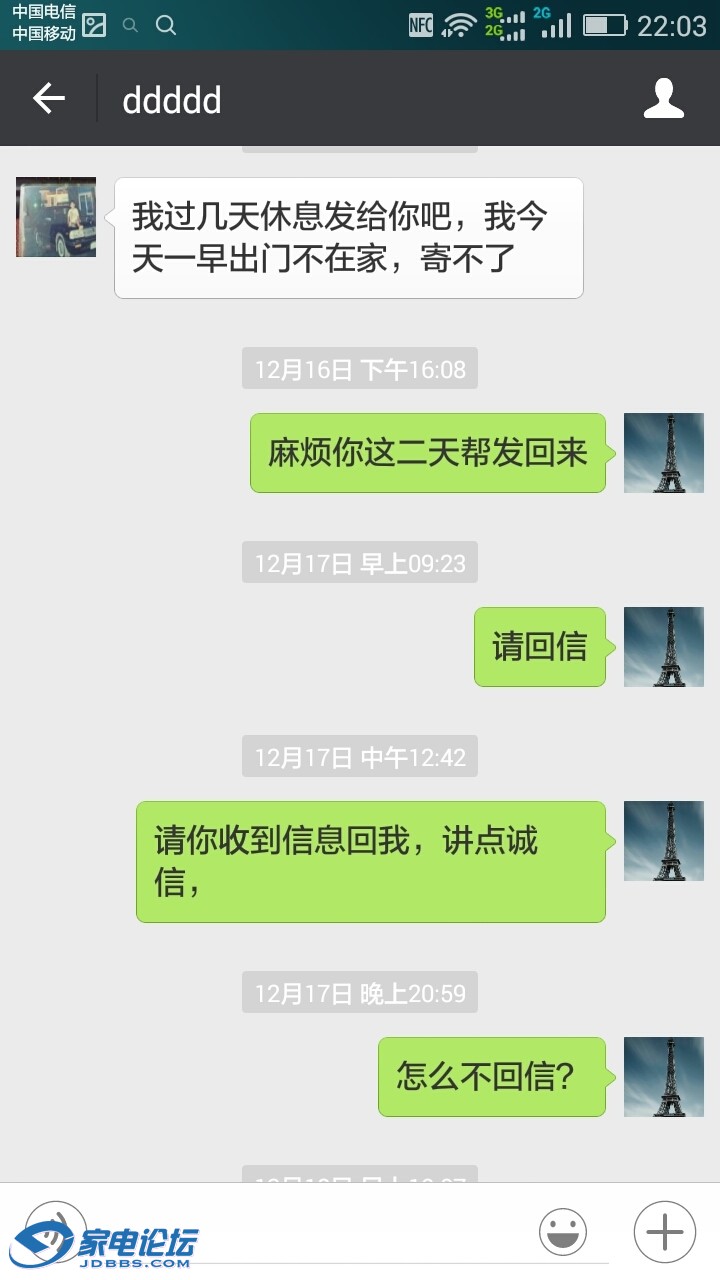Tap the search magnifier icon in the status bar

[166, 25]
